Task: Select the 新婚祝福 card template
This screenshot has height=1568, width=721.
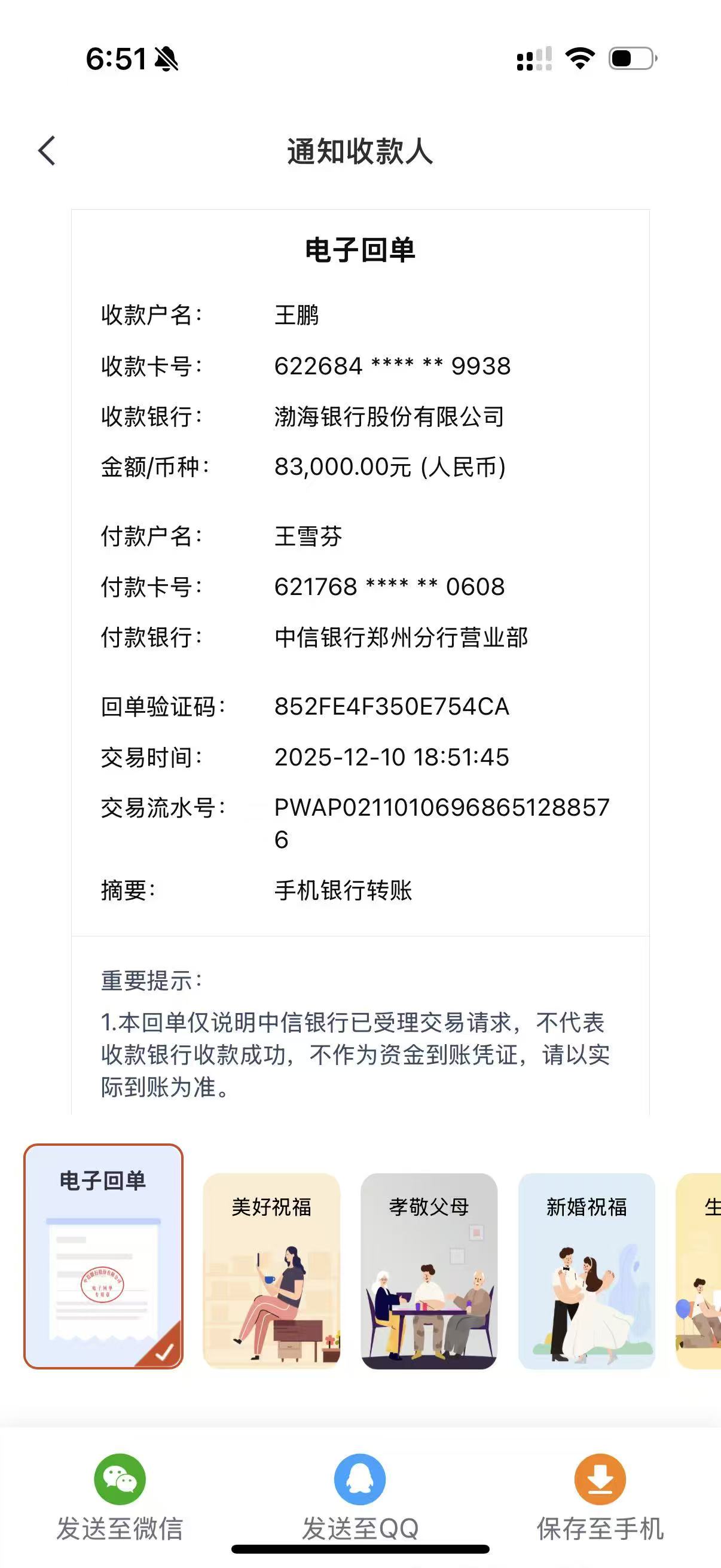Action: pos(586,1271)
